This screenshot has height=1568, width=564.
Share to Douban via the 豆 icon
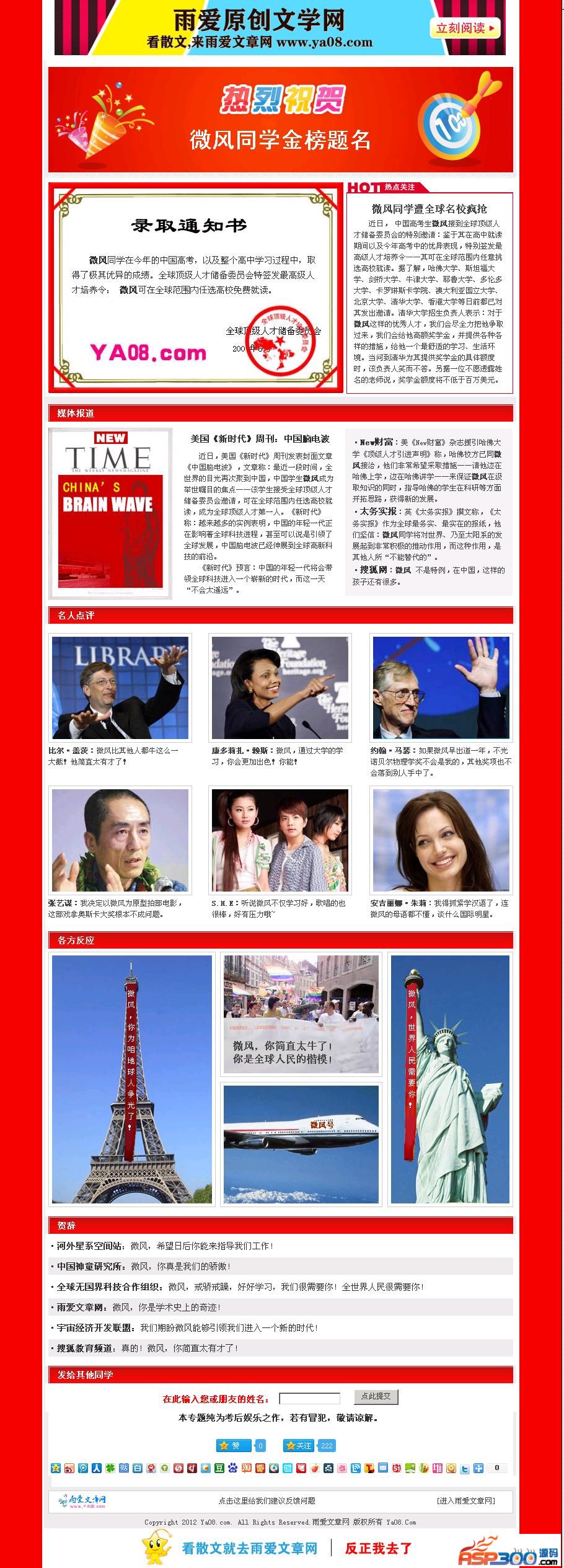(x=219, y=1468)
